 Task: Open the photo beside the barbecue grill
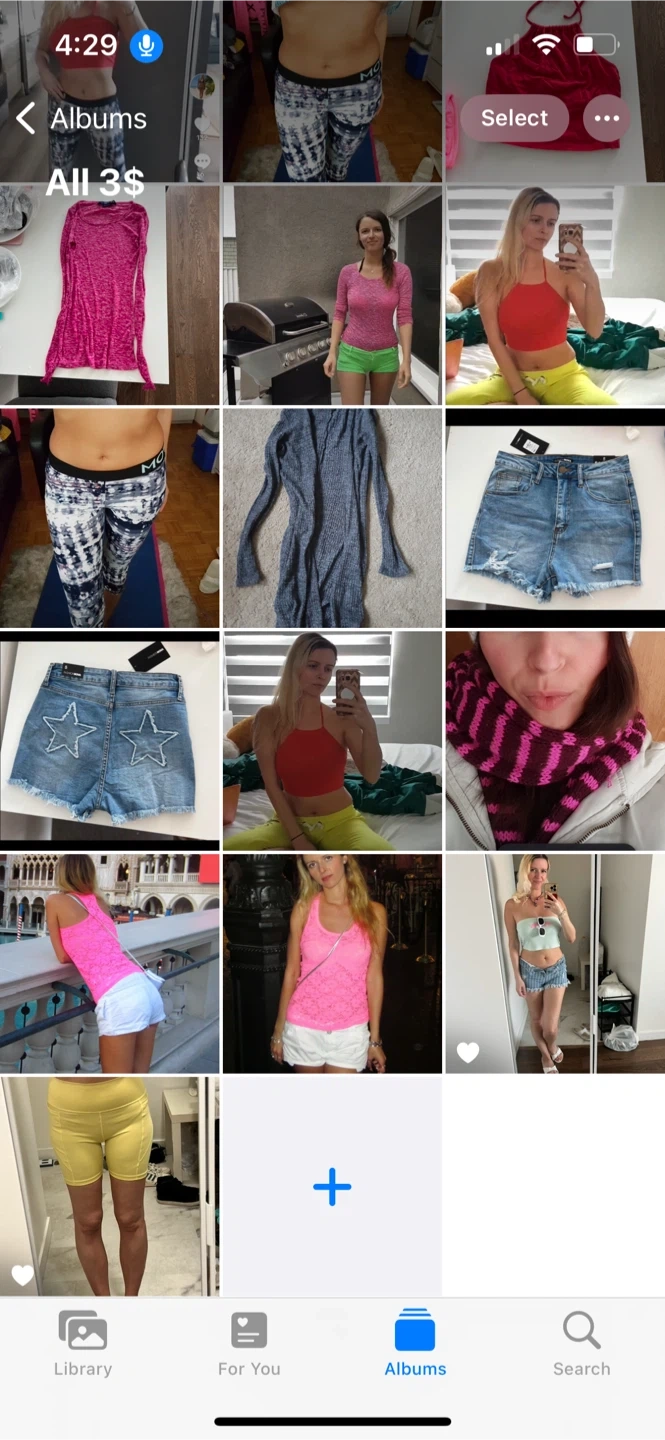coord(332,294)
